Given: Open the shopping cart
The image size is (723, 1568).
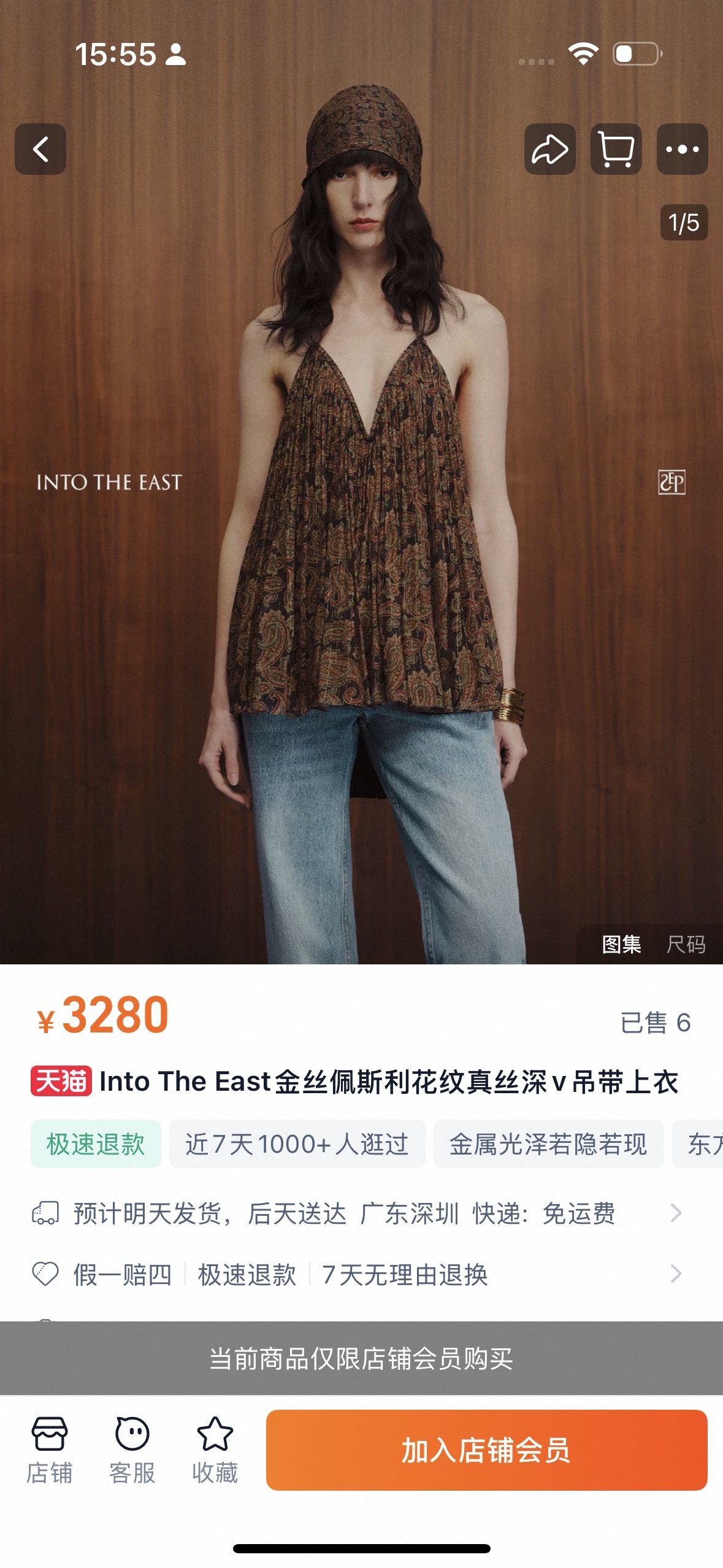Looking at the screenshot, I should (x=616, y=149).
